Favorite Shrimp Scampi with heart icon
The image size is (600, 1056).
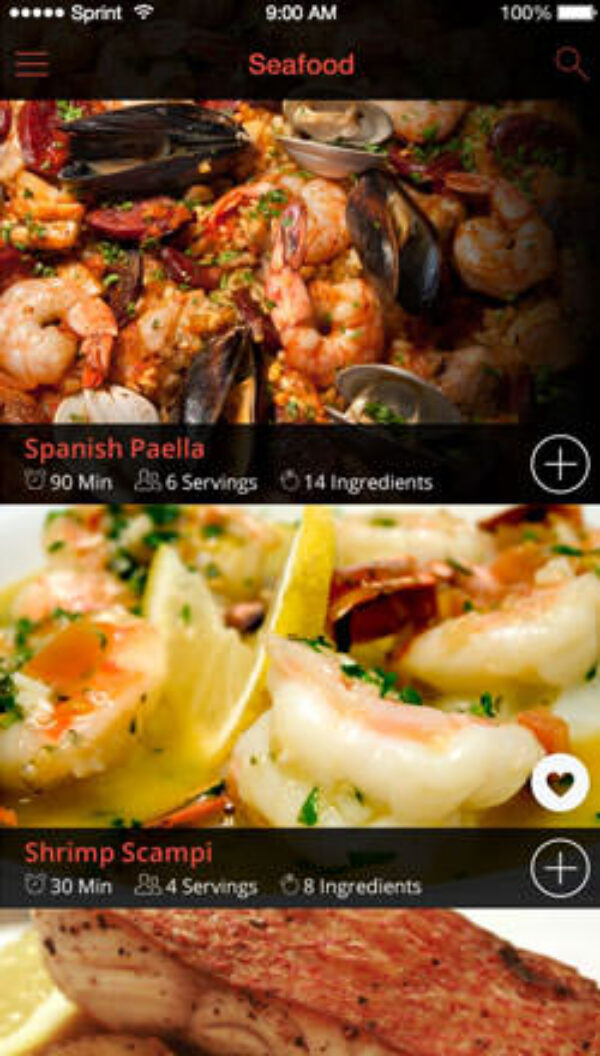click(560, 782)
